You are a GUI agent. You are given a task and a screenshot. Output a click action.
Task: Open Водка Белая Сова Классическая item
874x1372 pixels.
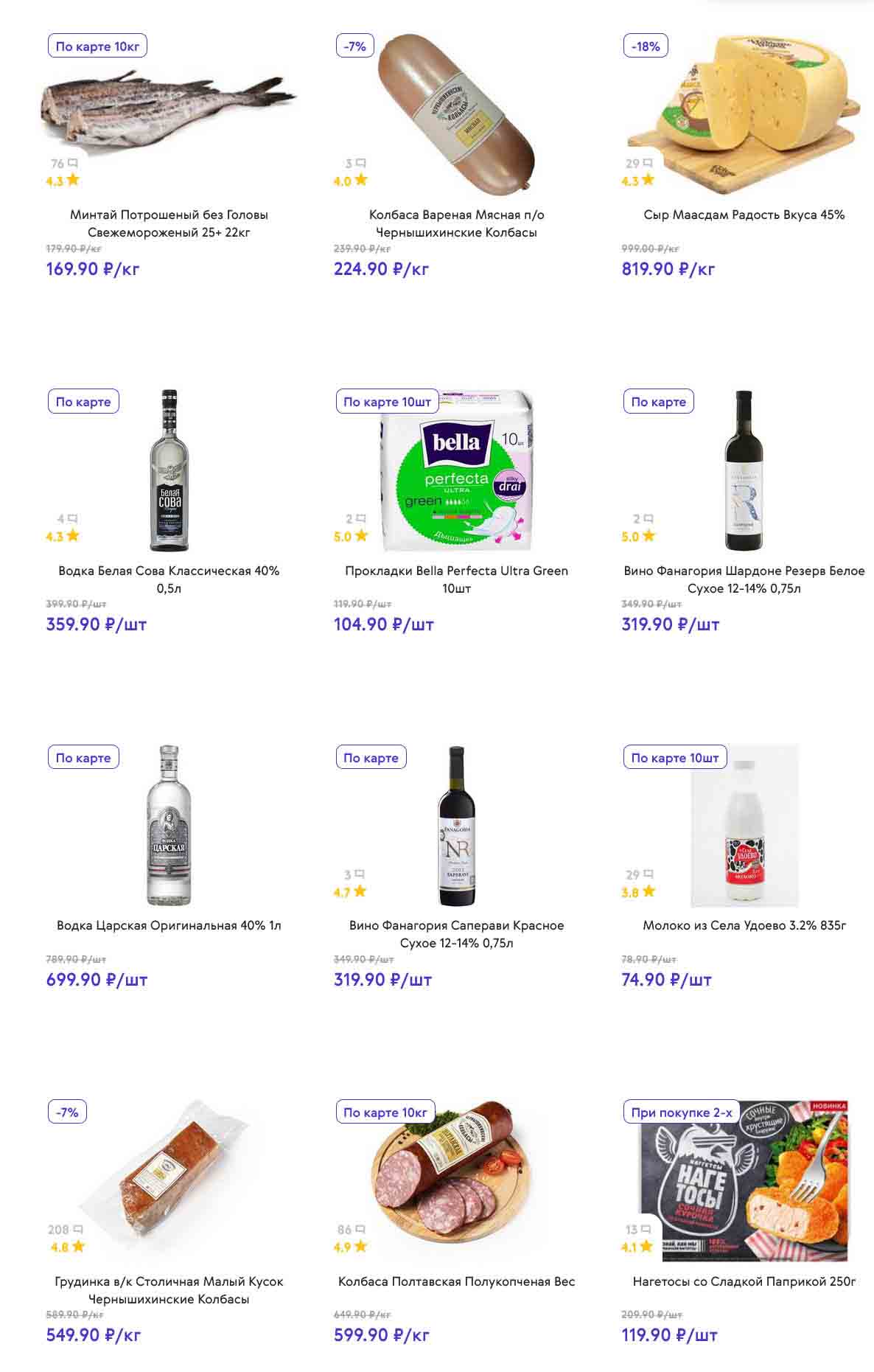169,579
